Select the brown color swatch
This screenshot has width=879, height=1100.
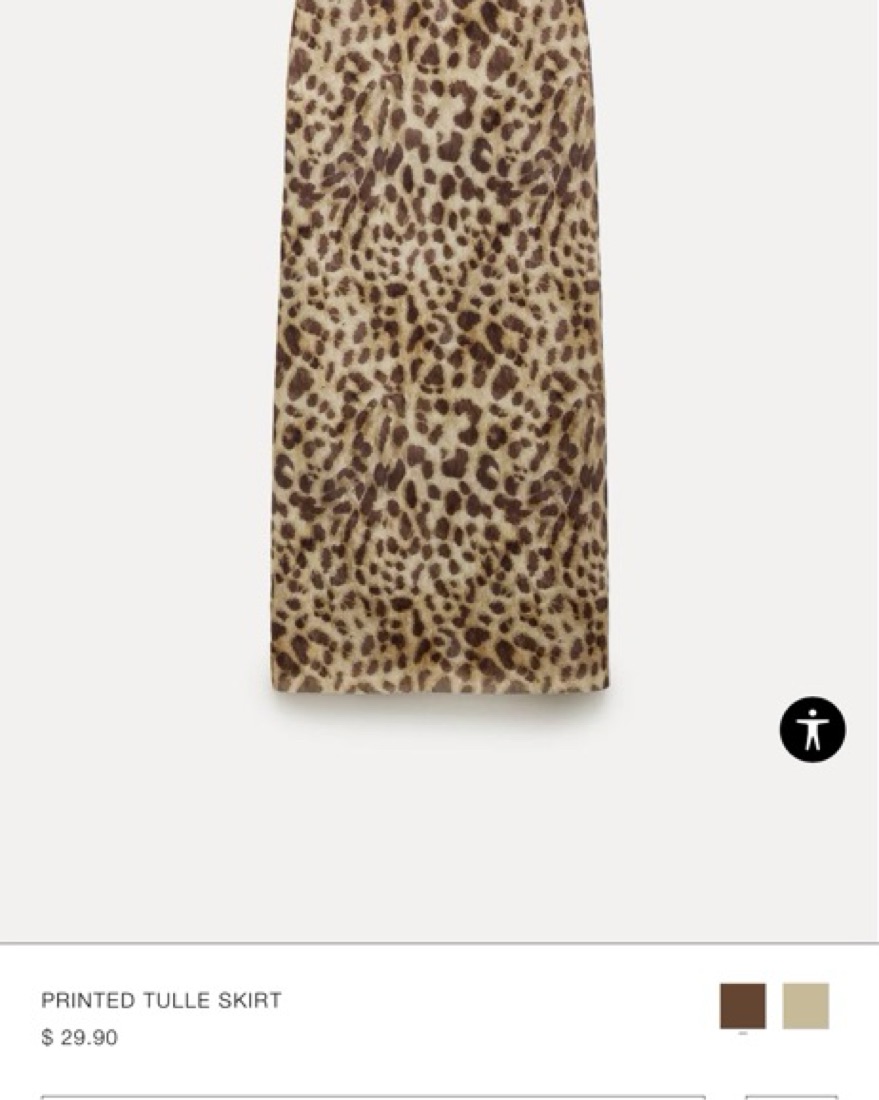(x=742, y=1006)
